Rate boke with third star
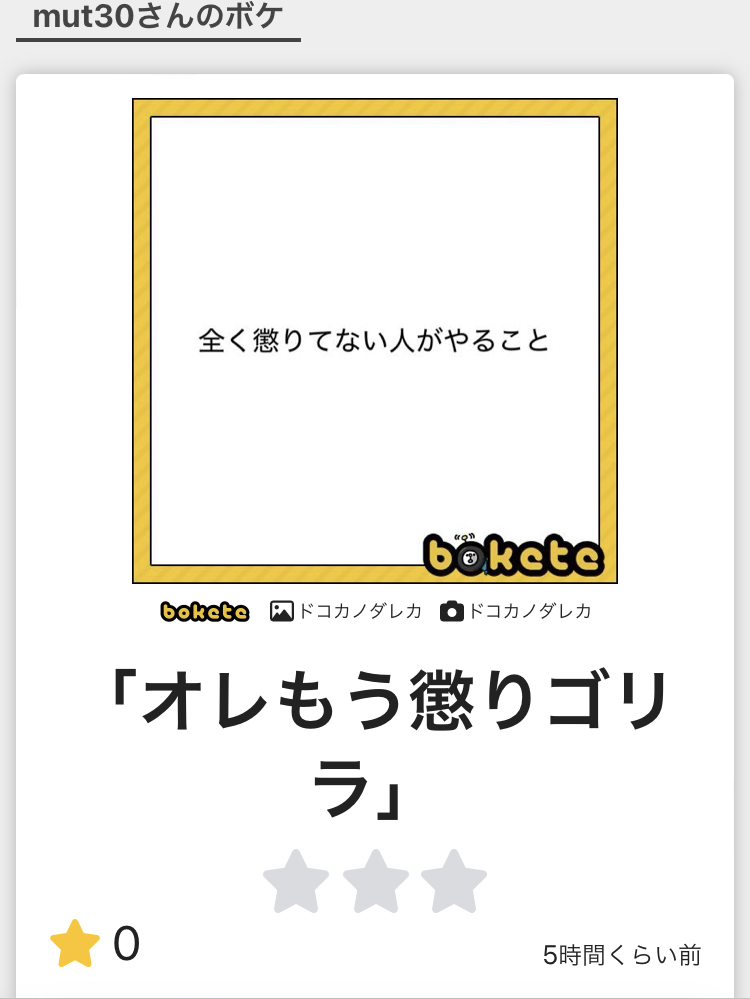The width and height of the screenshot is (750, 999). tap(453, 882)
